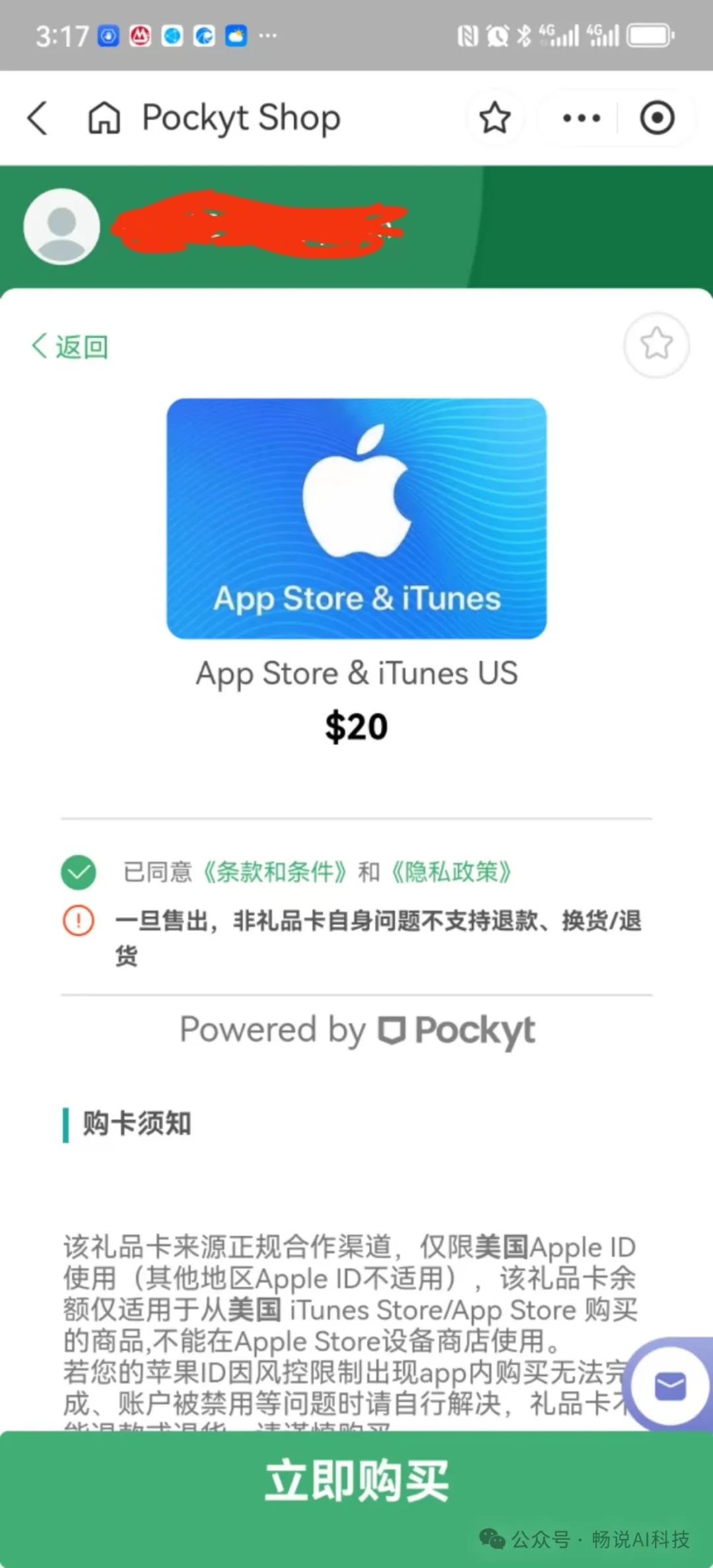Screen dimensions: 713x1568
Task: Open the floating message support button
Action: 669,1386
